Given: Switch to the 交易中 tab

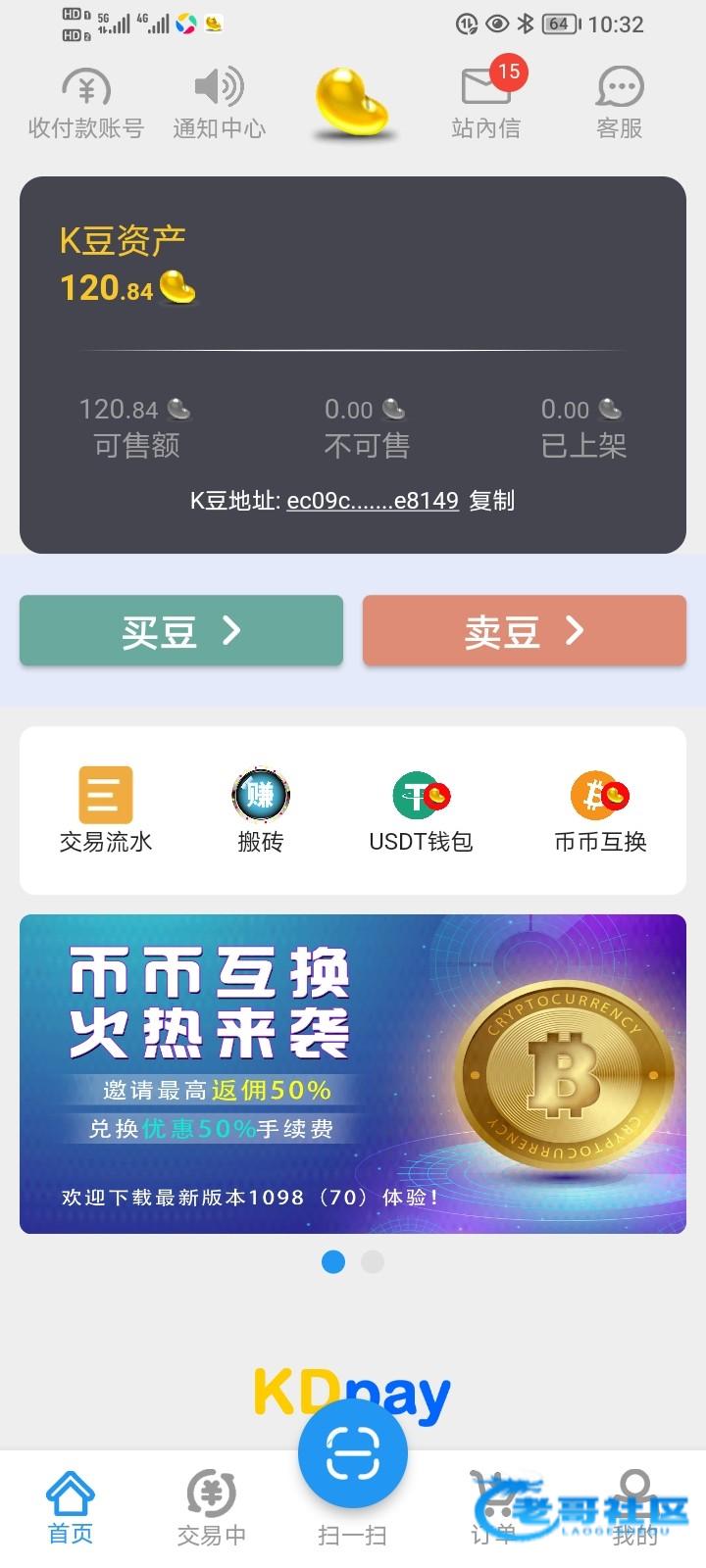Looking at the screenshot, I should pos(211,1508).
